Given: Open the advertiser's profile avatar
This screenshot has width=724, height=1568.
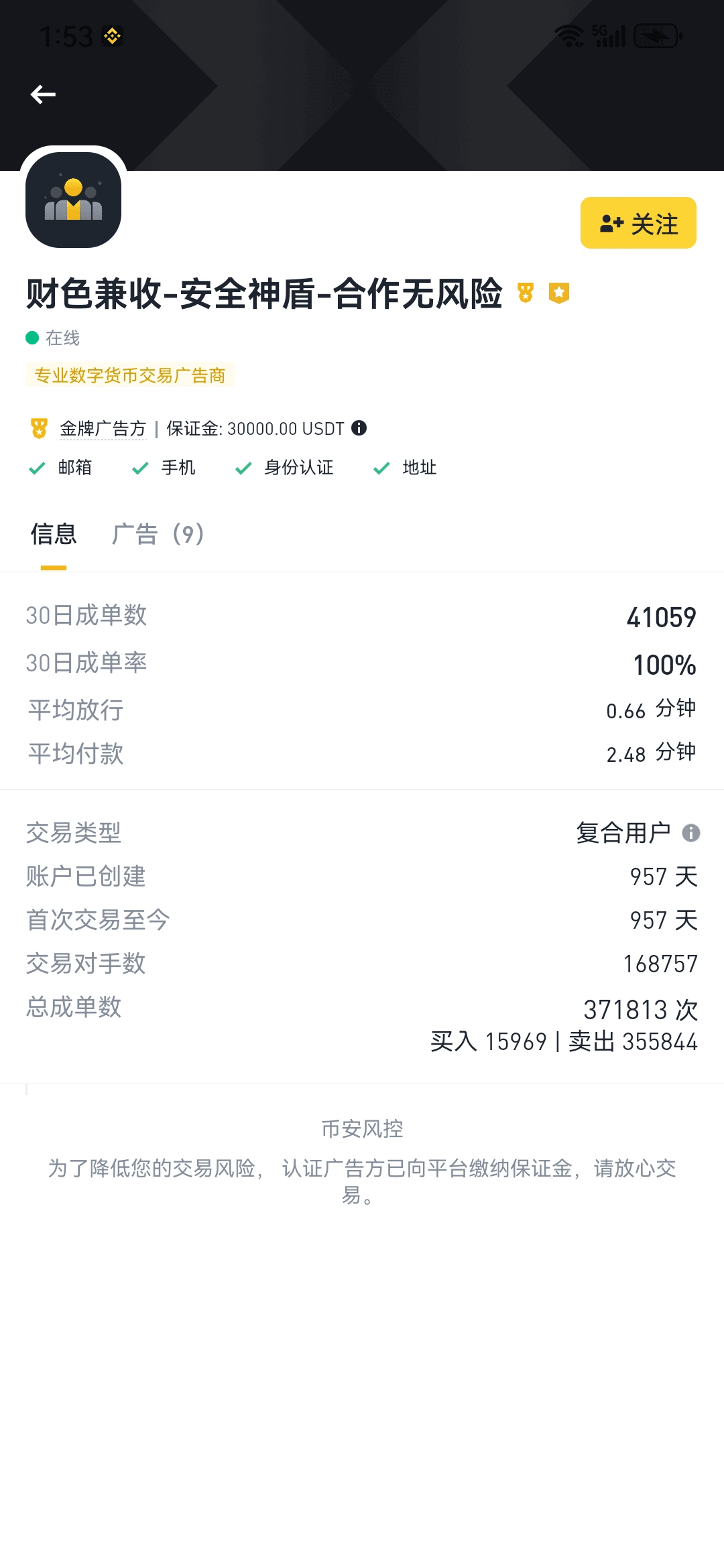Looking at the screenshot, I should tap(74, 200).
